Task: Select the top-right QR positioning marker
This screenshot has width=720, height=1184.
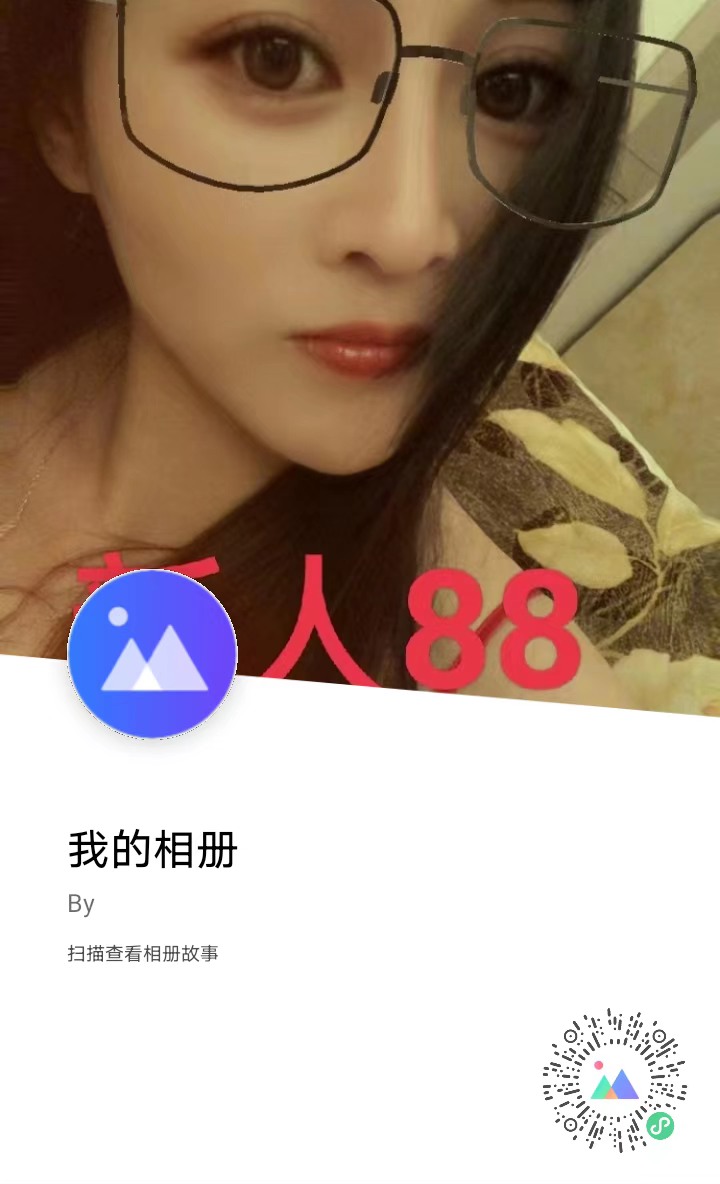Action: [x=660, y=1036]
